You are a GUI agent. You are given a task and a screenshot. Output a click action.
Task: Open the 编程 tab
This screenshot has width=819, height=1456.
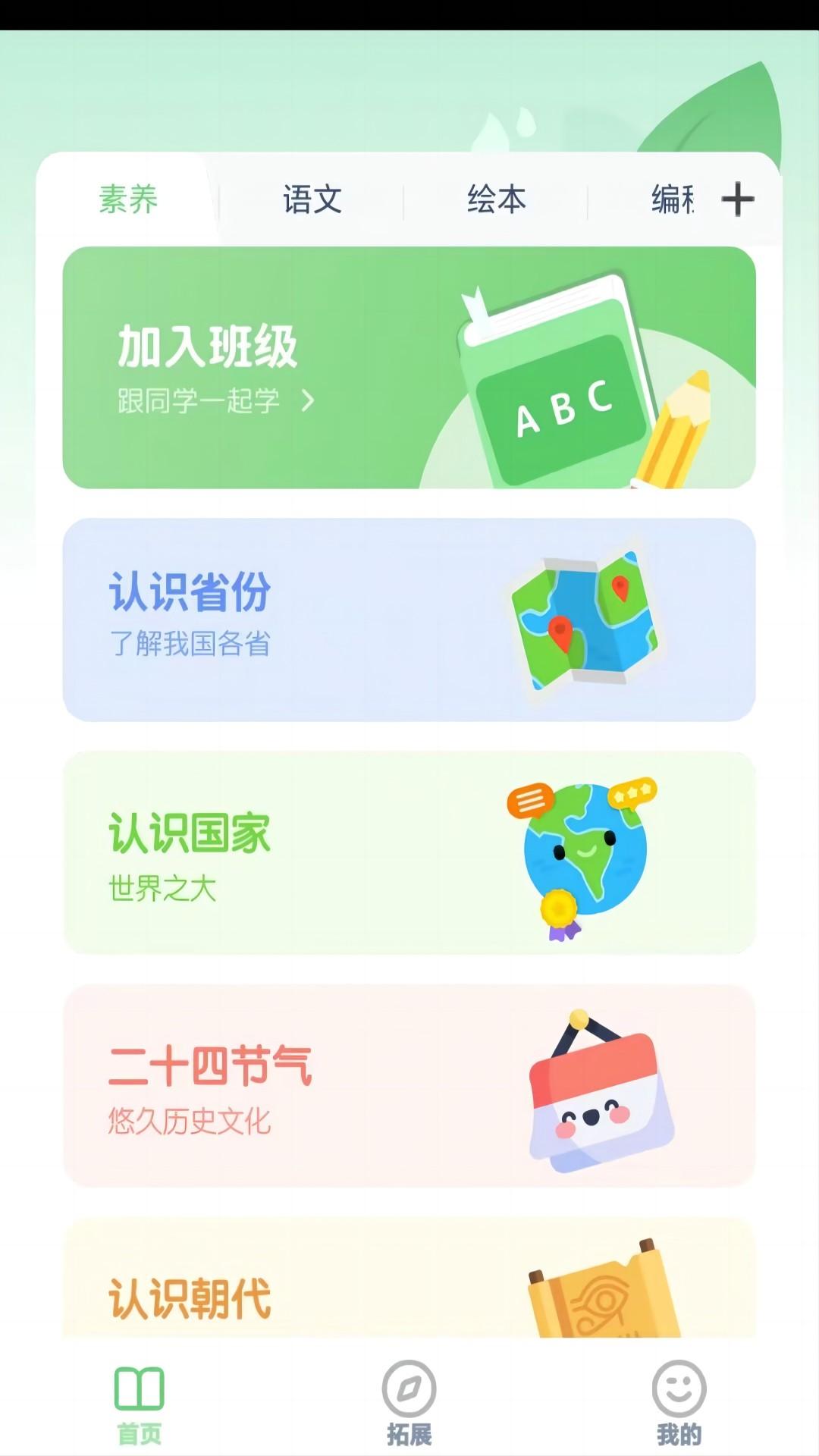[672, 199]
